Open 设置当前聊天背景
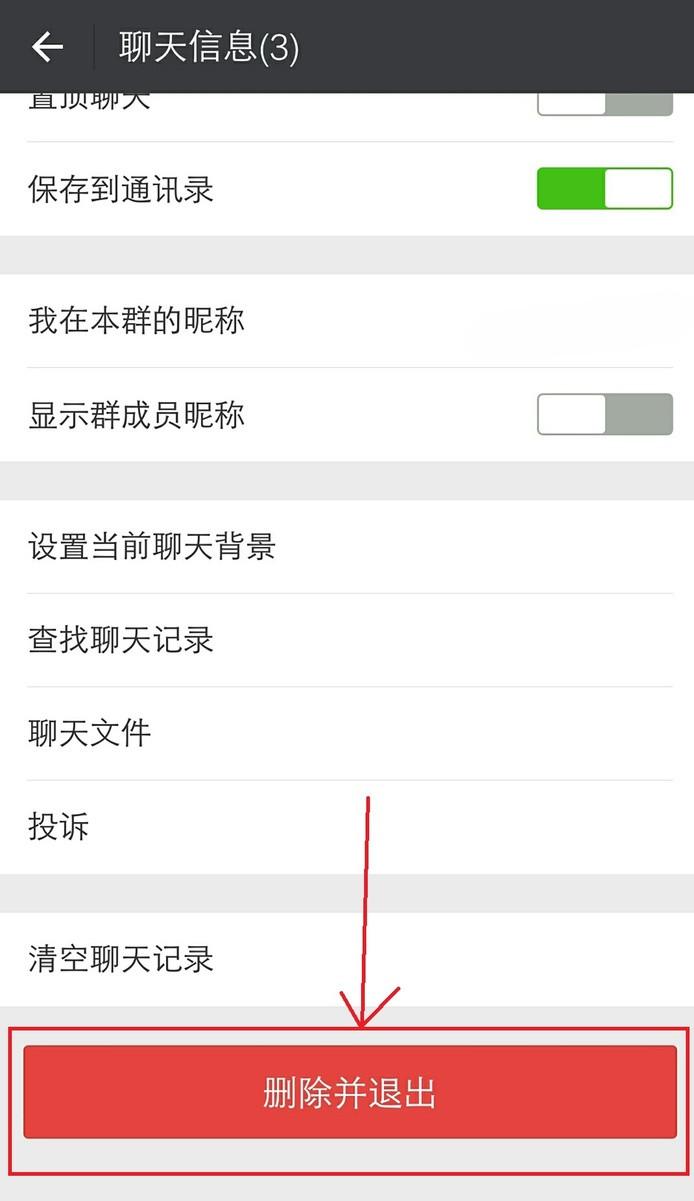The image size is (694, 1201). coord(347,547)
